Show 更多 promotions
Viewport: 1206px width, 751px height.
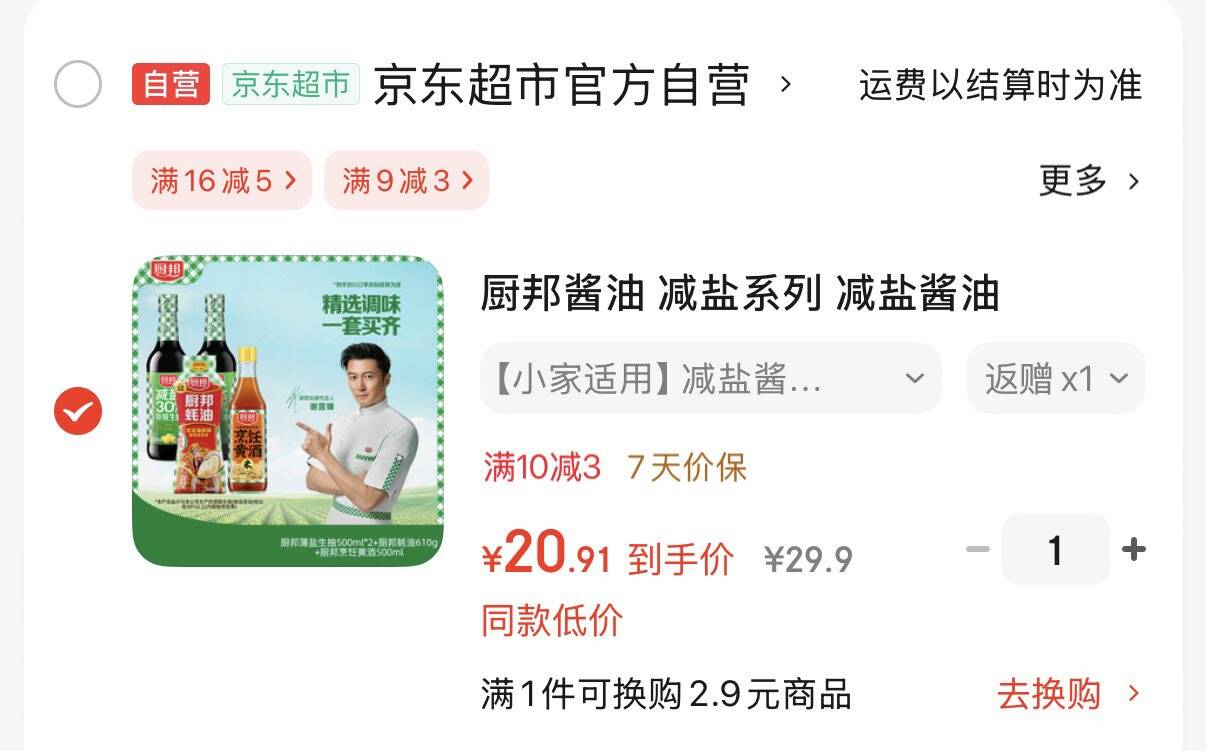pos(1089,181)
